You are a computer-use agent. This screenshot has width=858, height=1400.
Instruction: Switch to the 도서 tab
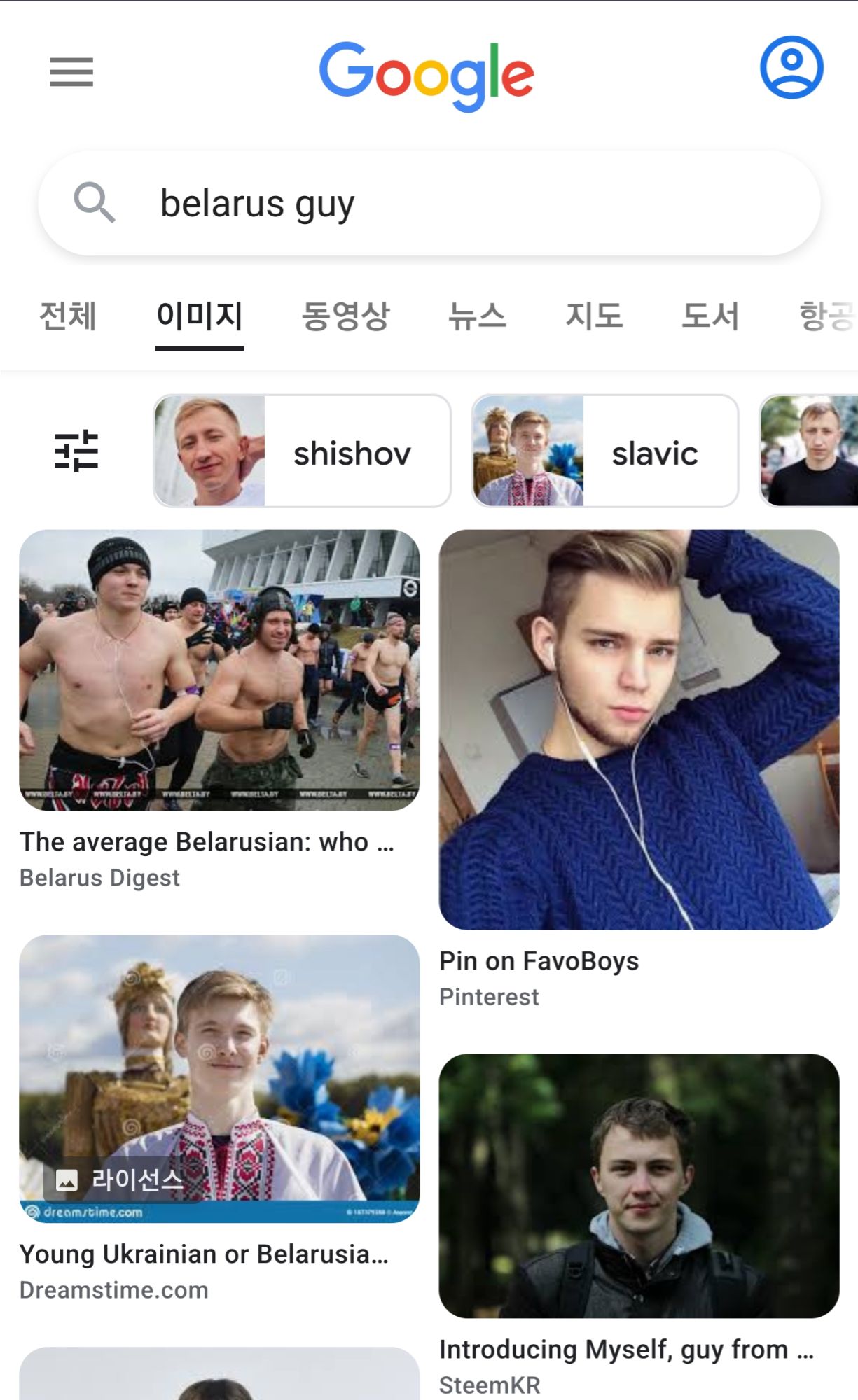(x=710, y=316)
